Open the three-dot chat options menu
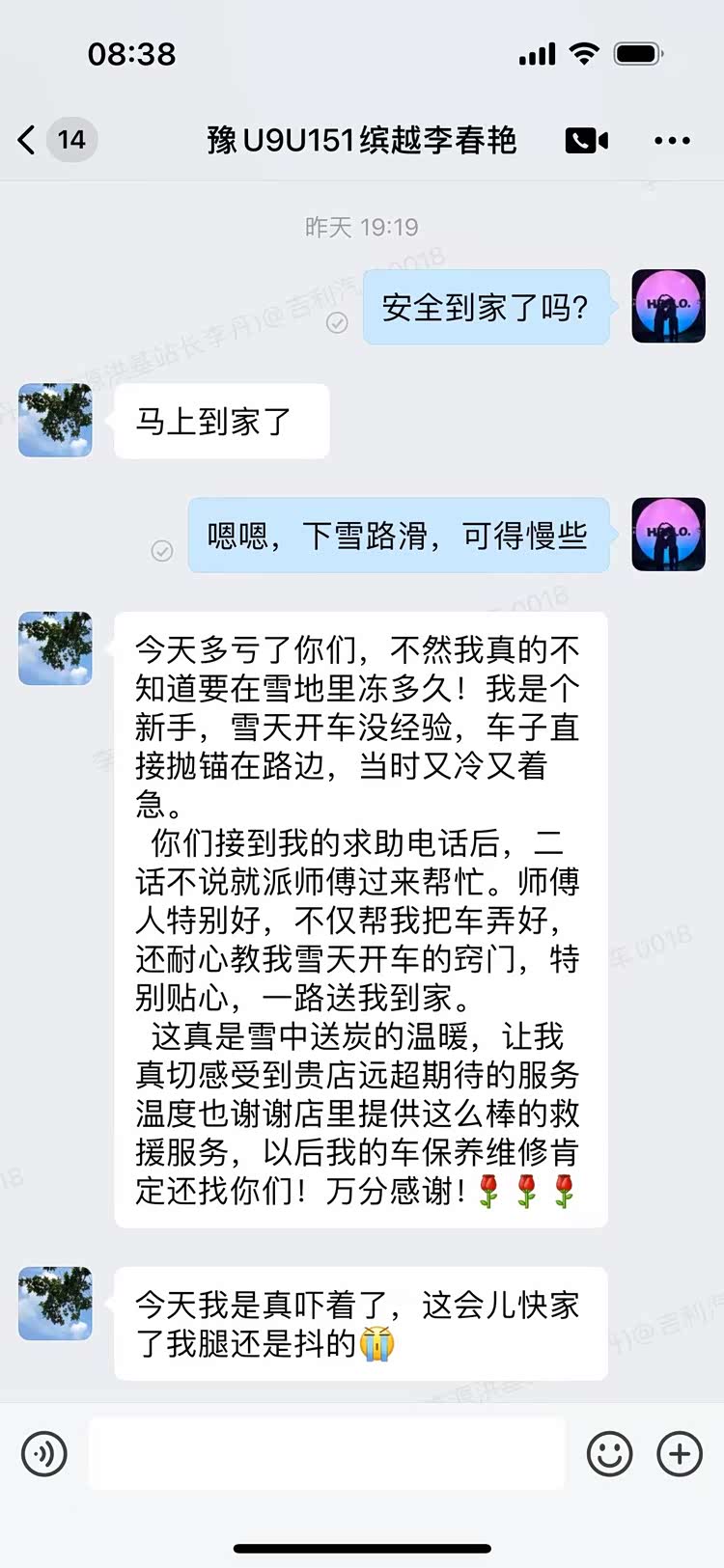This screenshot has height=1568, width=724. coord(672,141)
